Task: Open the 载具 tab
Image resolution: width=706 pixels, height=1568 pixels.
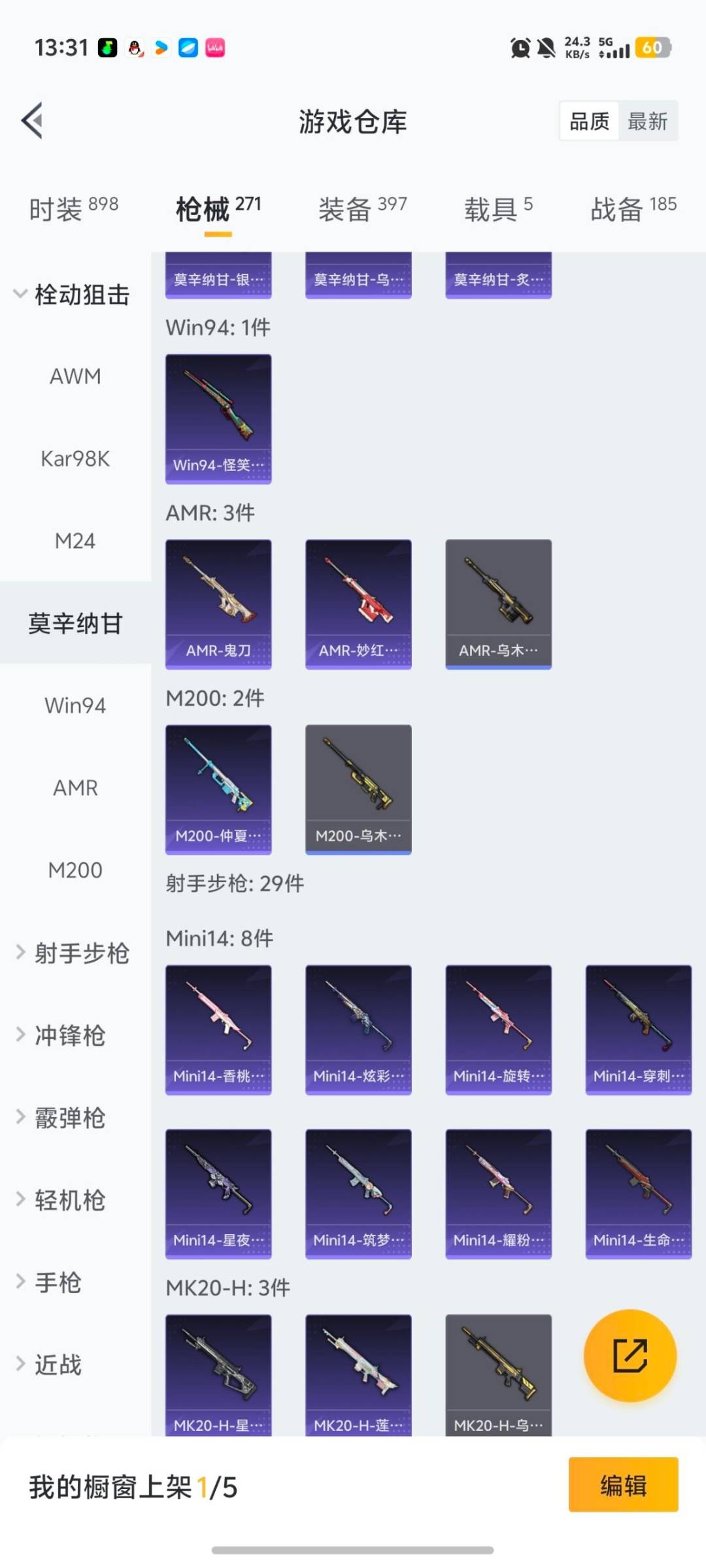Action: [x=498, y=209]
